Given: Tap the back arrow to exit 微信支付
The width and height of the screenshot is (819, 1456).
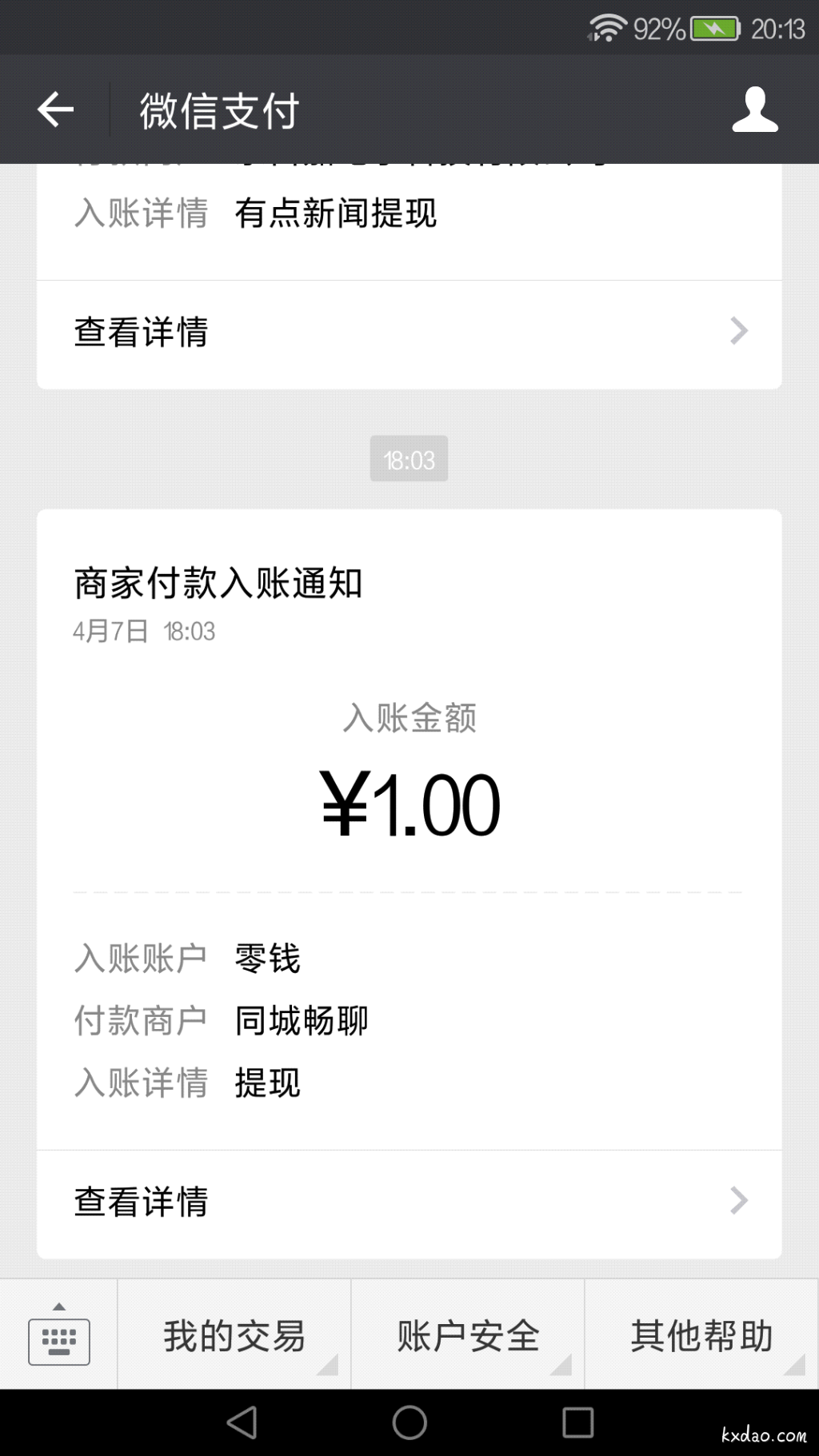Looking at the screenshot, I should coord(54,108).
